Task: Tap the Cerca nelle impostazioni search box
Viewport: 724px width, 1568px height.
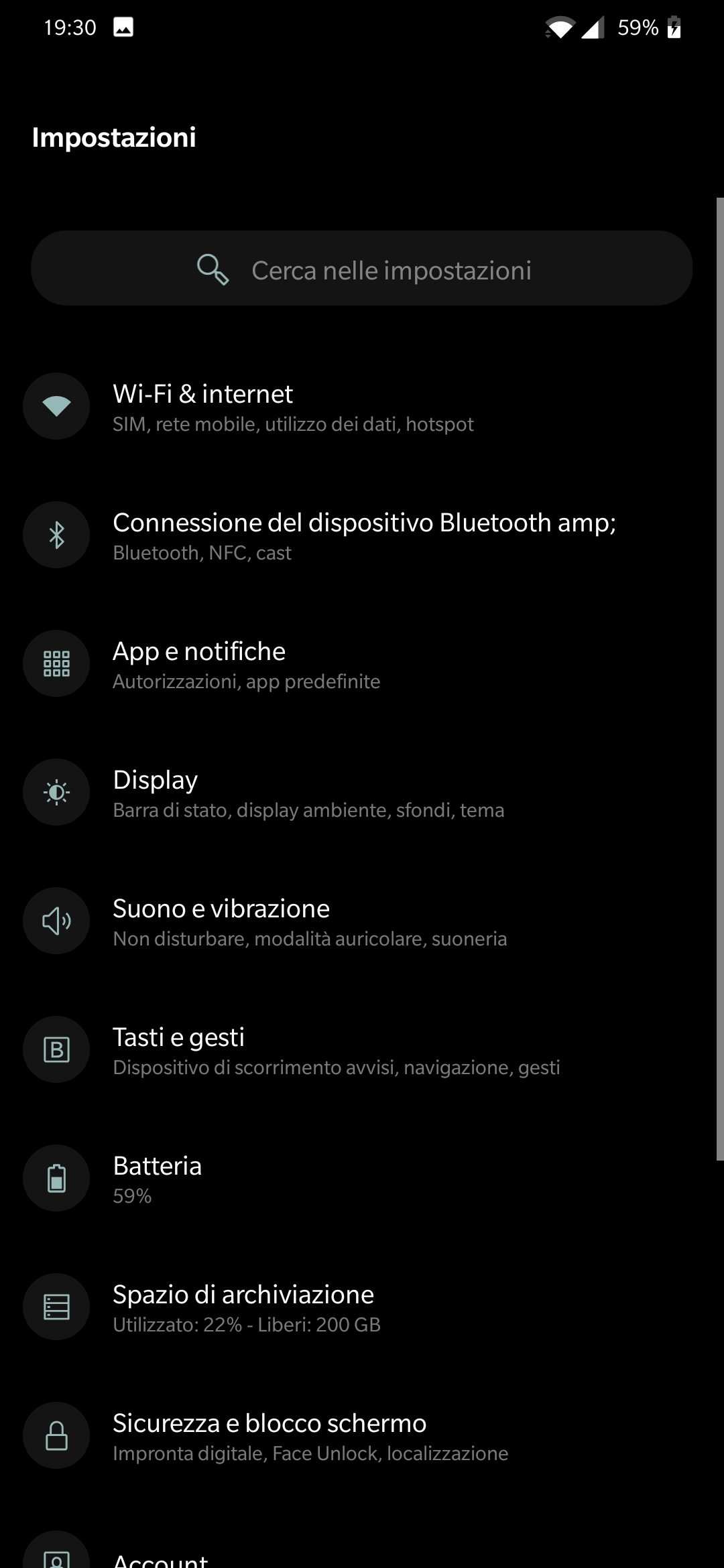Action: coord(362,269)
